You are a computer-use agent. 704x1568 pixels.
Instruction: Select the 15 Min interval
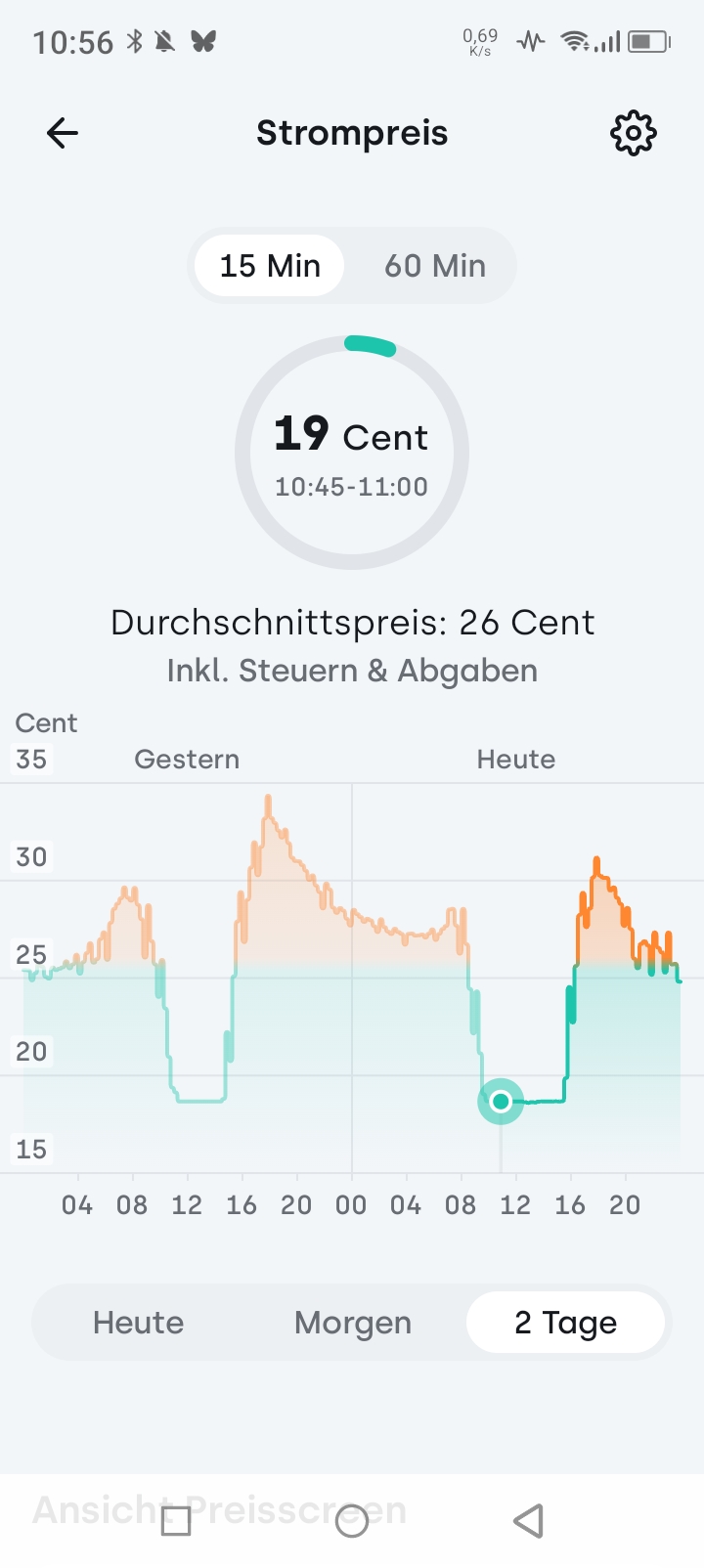tap(270, 266)
